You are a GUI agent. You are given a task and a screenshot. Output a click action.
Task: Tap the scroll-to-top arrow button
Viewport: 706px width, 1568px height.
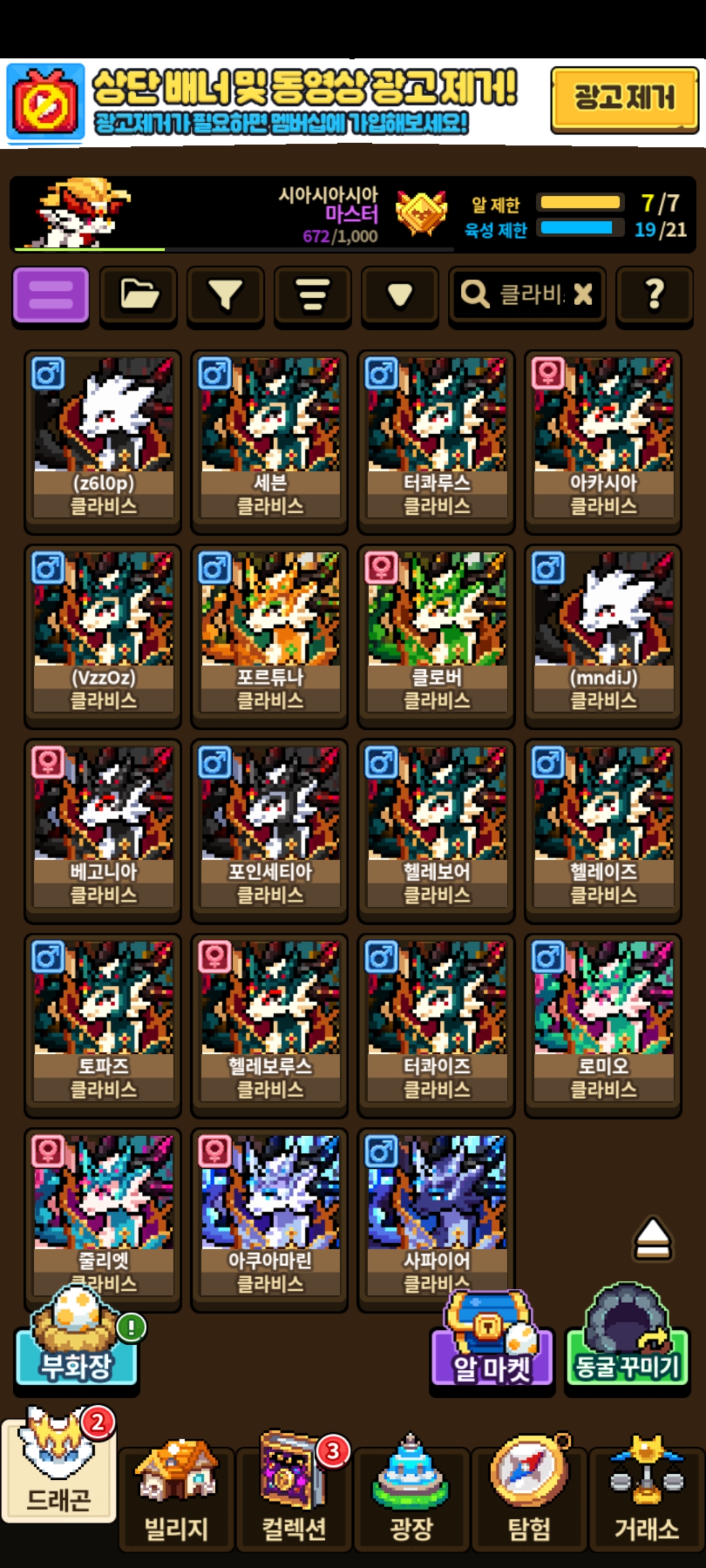pos(652,1238)
